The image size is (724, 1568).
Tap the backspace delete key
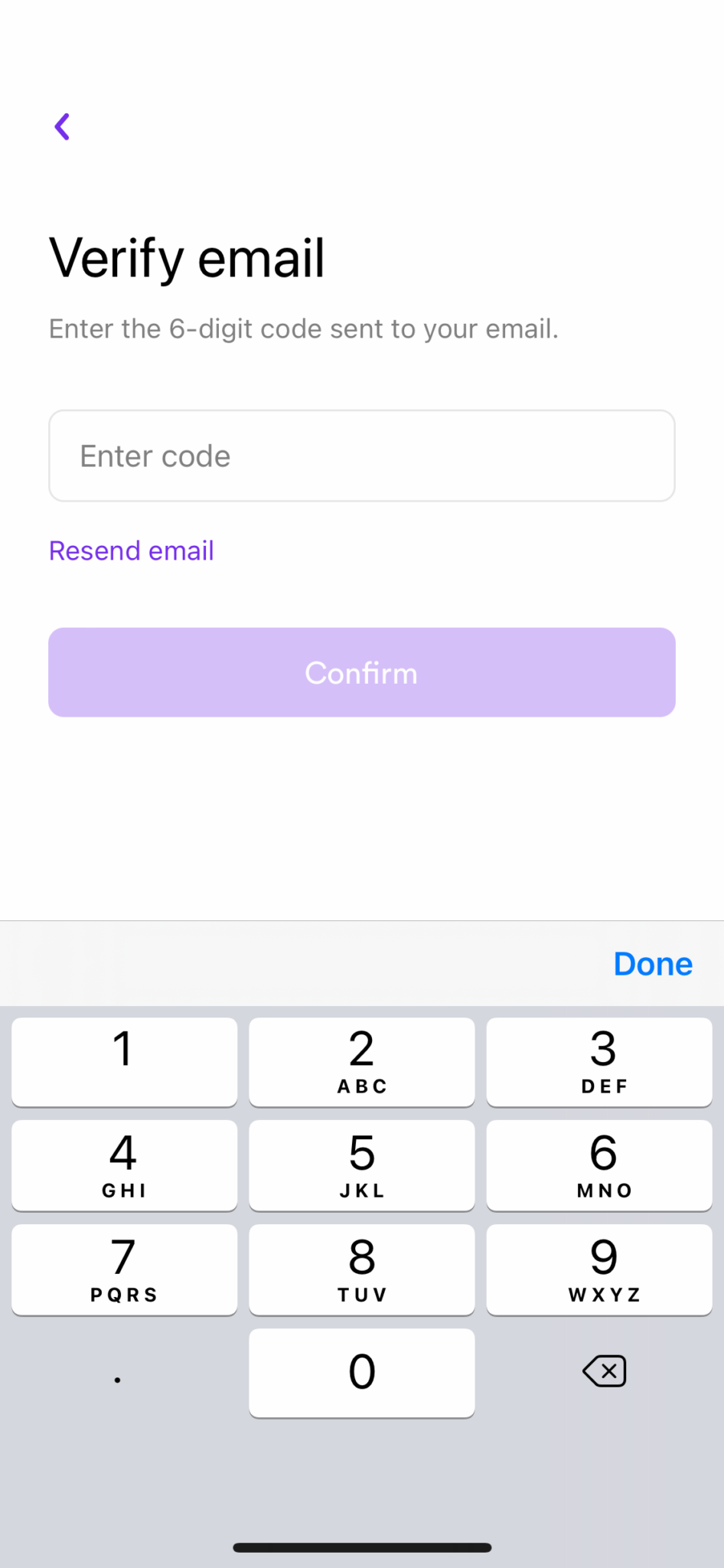tap(604, 1371)
